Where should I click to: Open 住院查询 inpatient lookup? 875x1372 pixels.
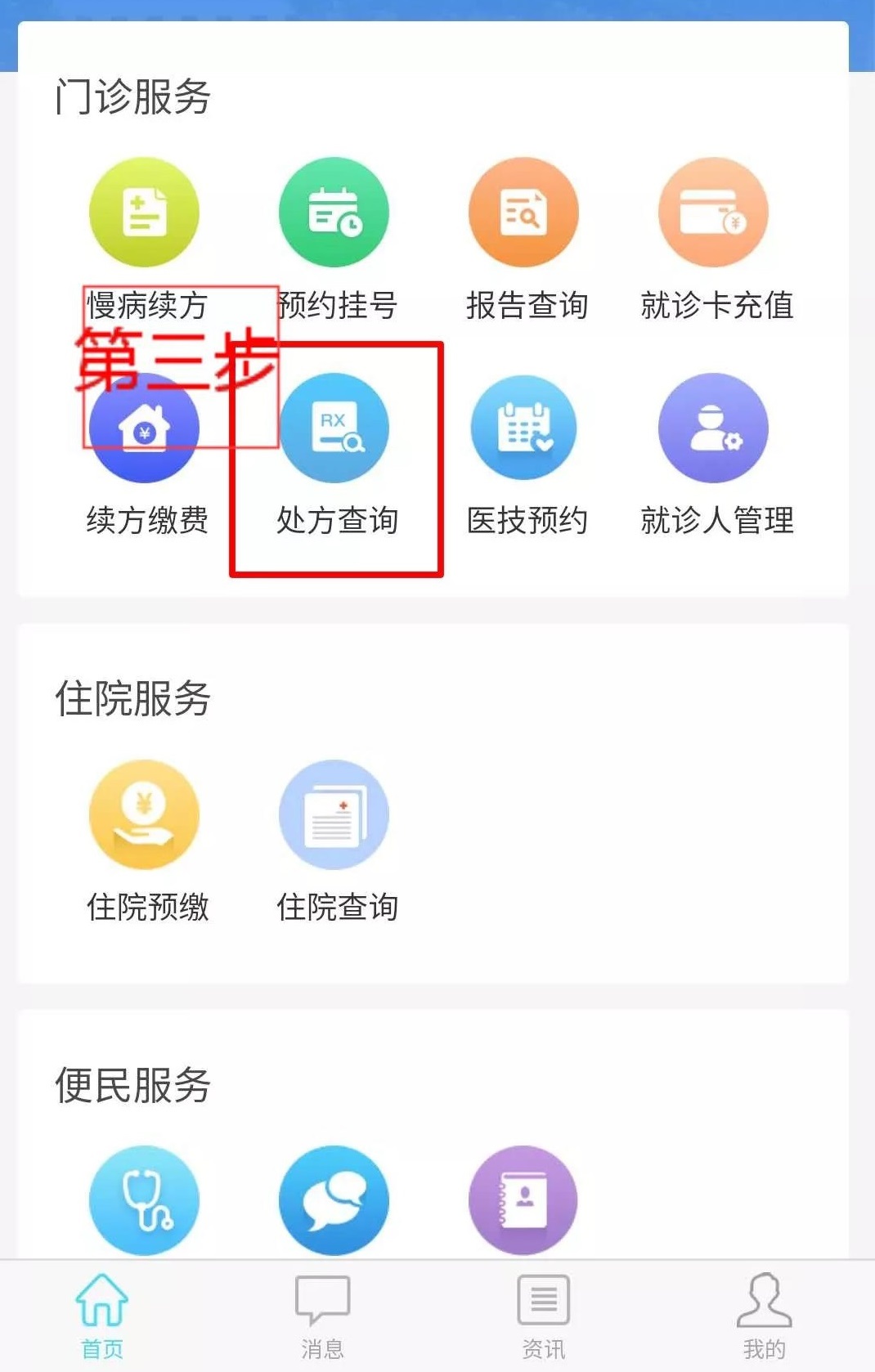click(x=334, y=815)
